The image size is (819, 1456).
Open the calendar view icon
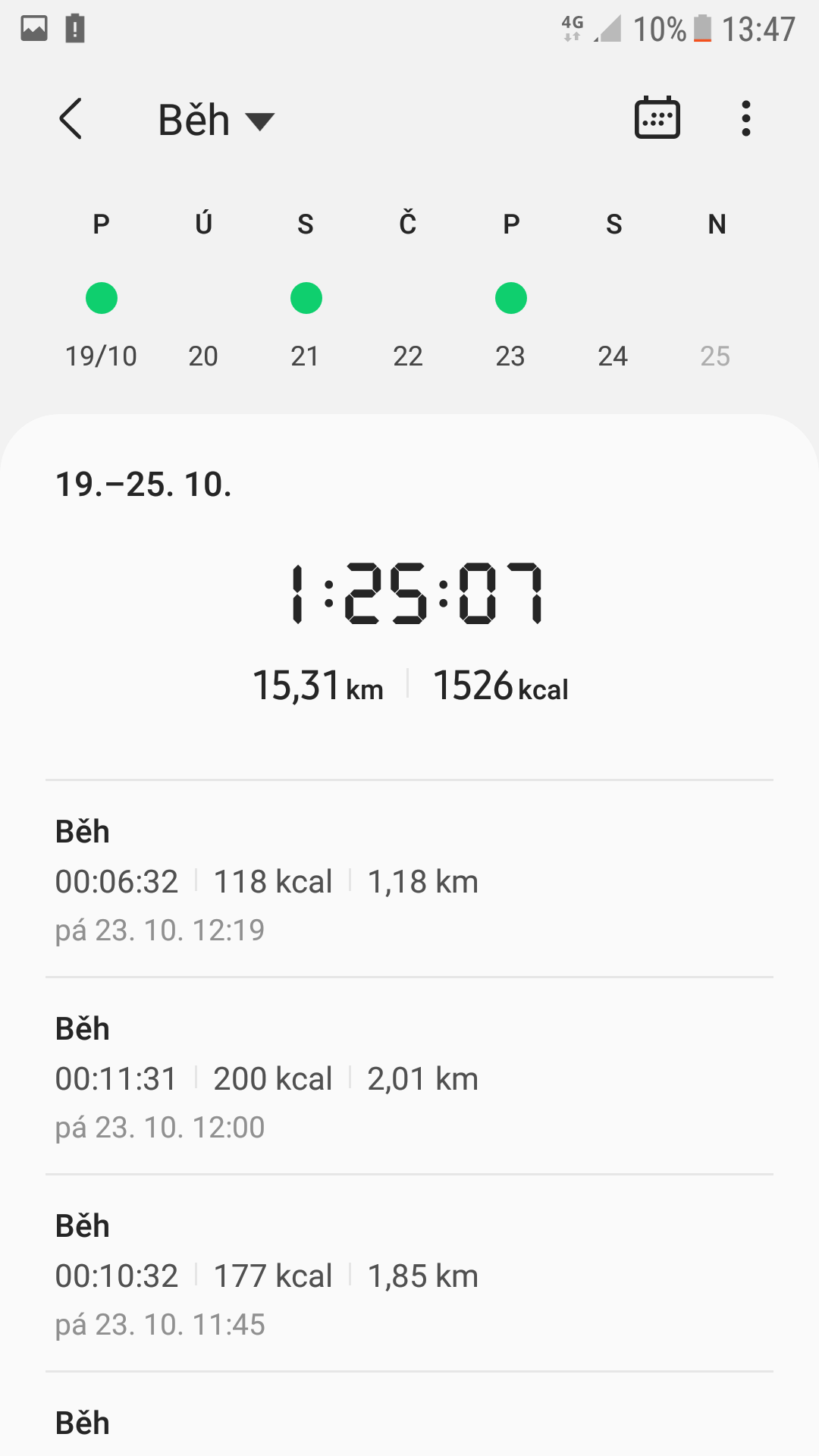[657, 118]
